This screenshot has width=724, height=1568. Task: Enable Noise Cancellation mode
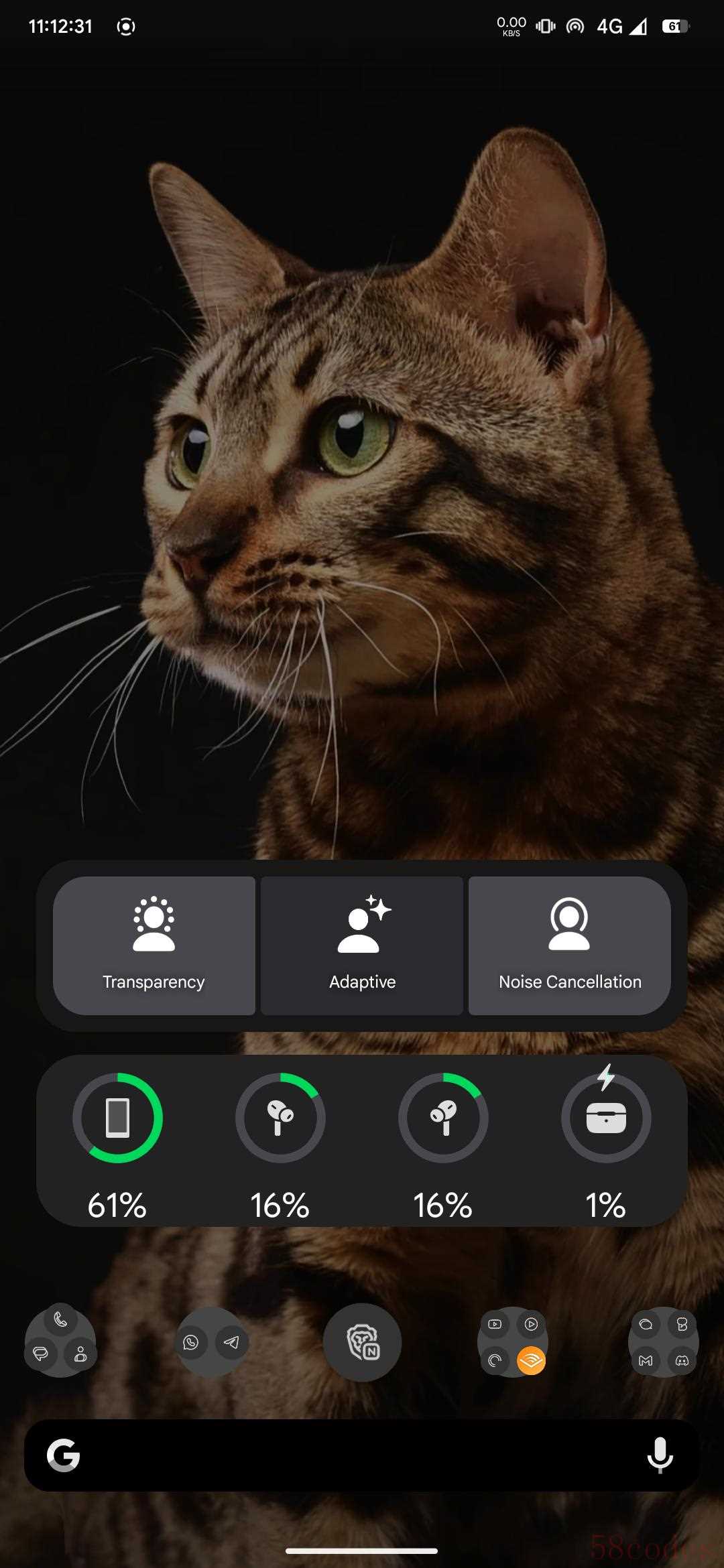pyautogui.click(x=570, y=945)
